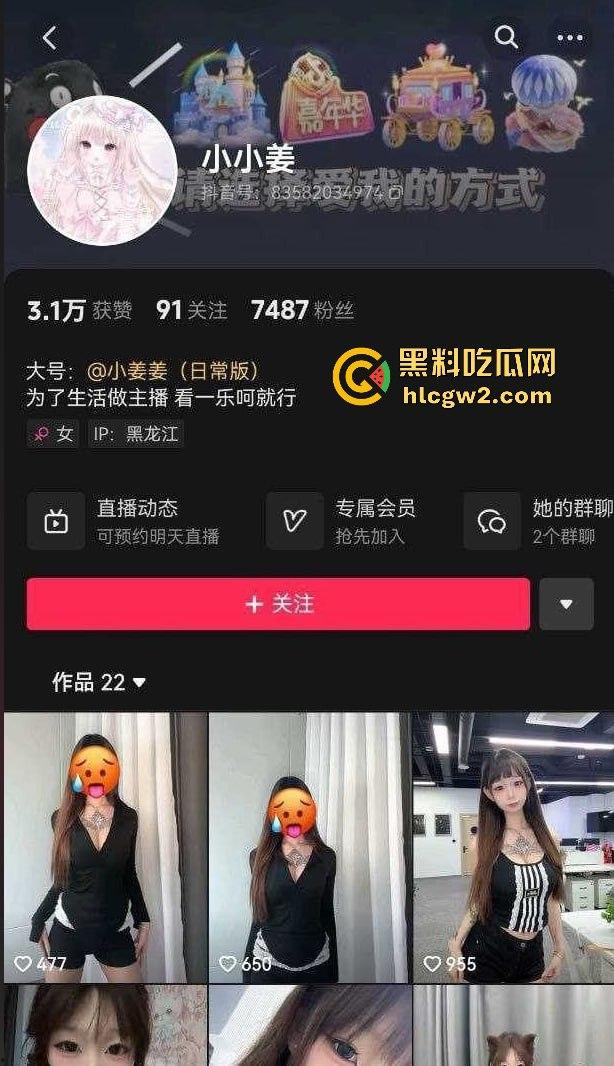View the 91 关注 following list
The height and width of the screenshot is (1066, 614).
pos(191,311)
